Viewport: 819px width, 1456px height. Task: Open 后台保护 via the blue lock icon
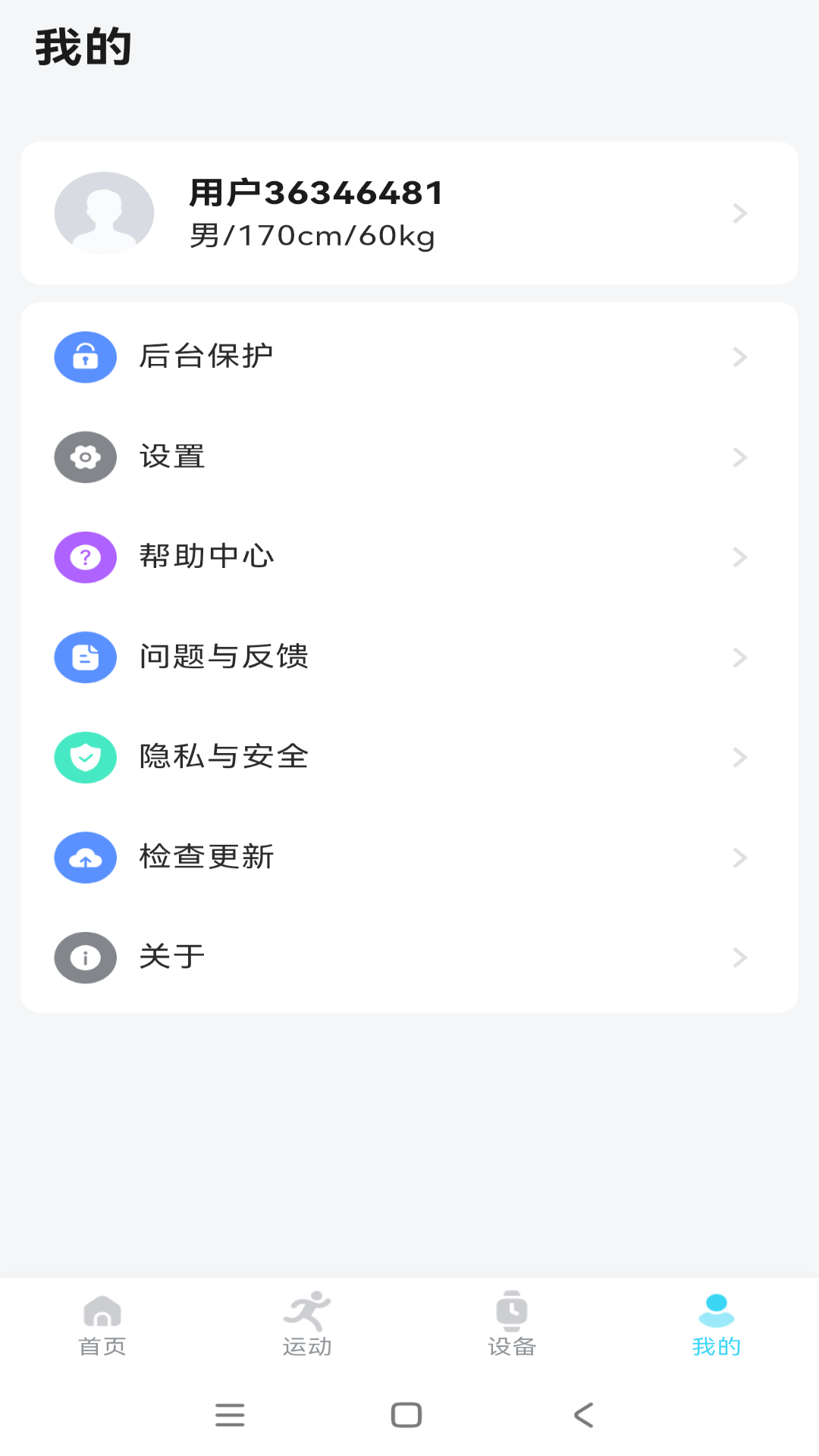tap(85, 356)
